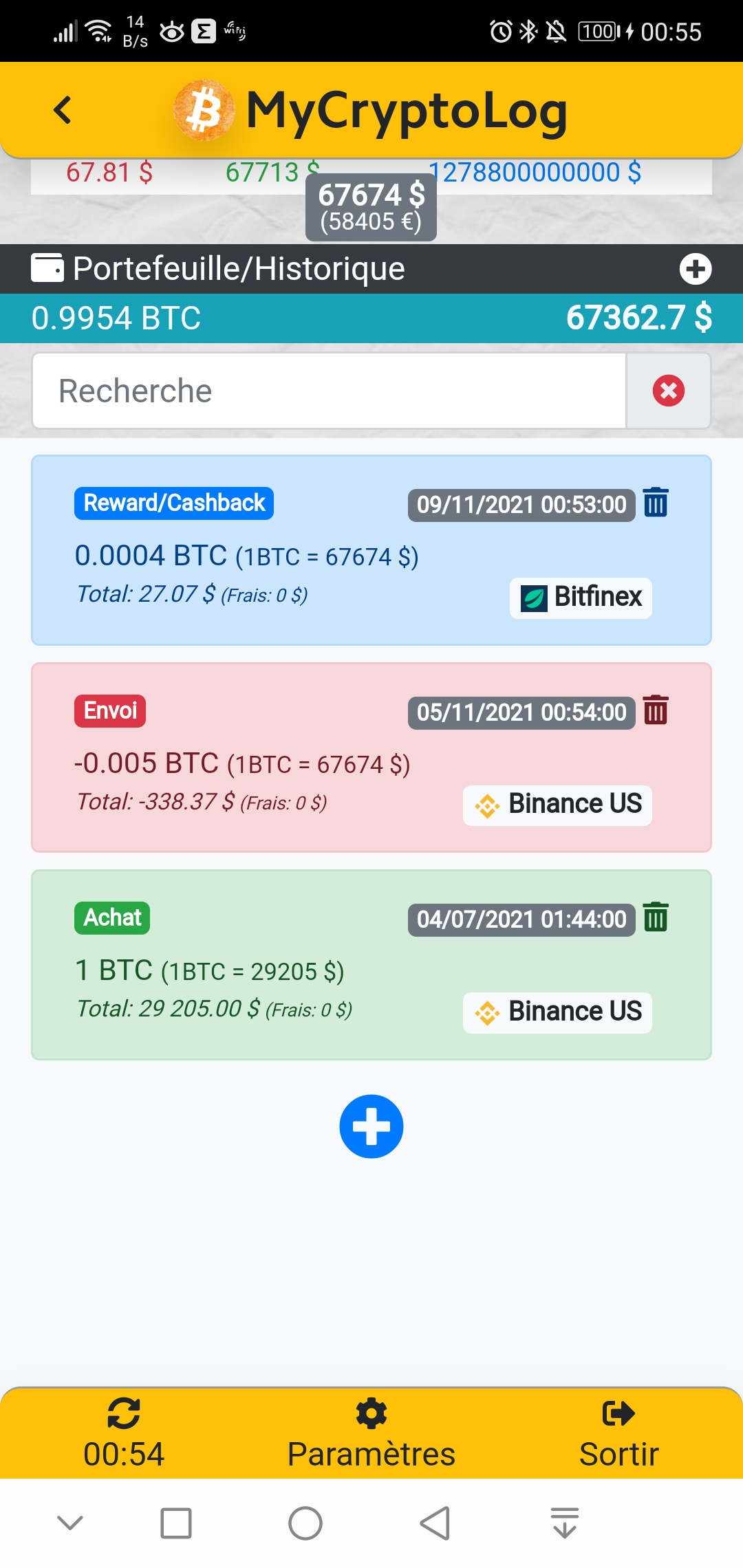Clear the search with the red X
Screen dimensions: 743x1568
pyautogui.click(x=668, y=391)
